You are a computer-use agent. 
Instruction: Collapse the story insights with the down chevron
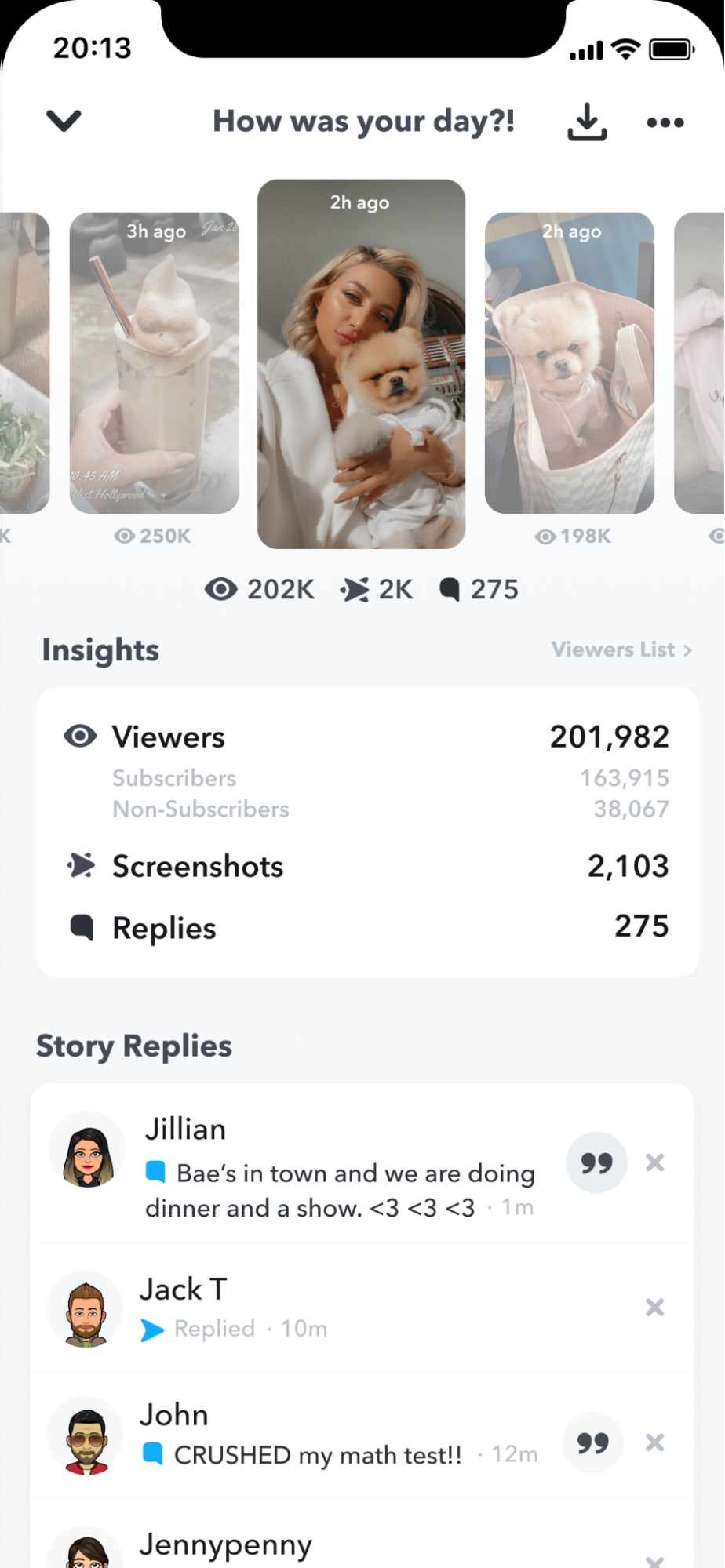[64, 121]
